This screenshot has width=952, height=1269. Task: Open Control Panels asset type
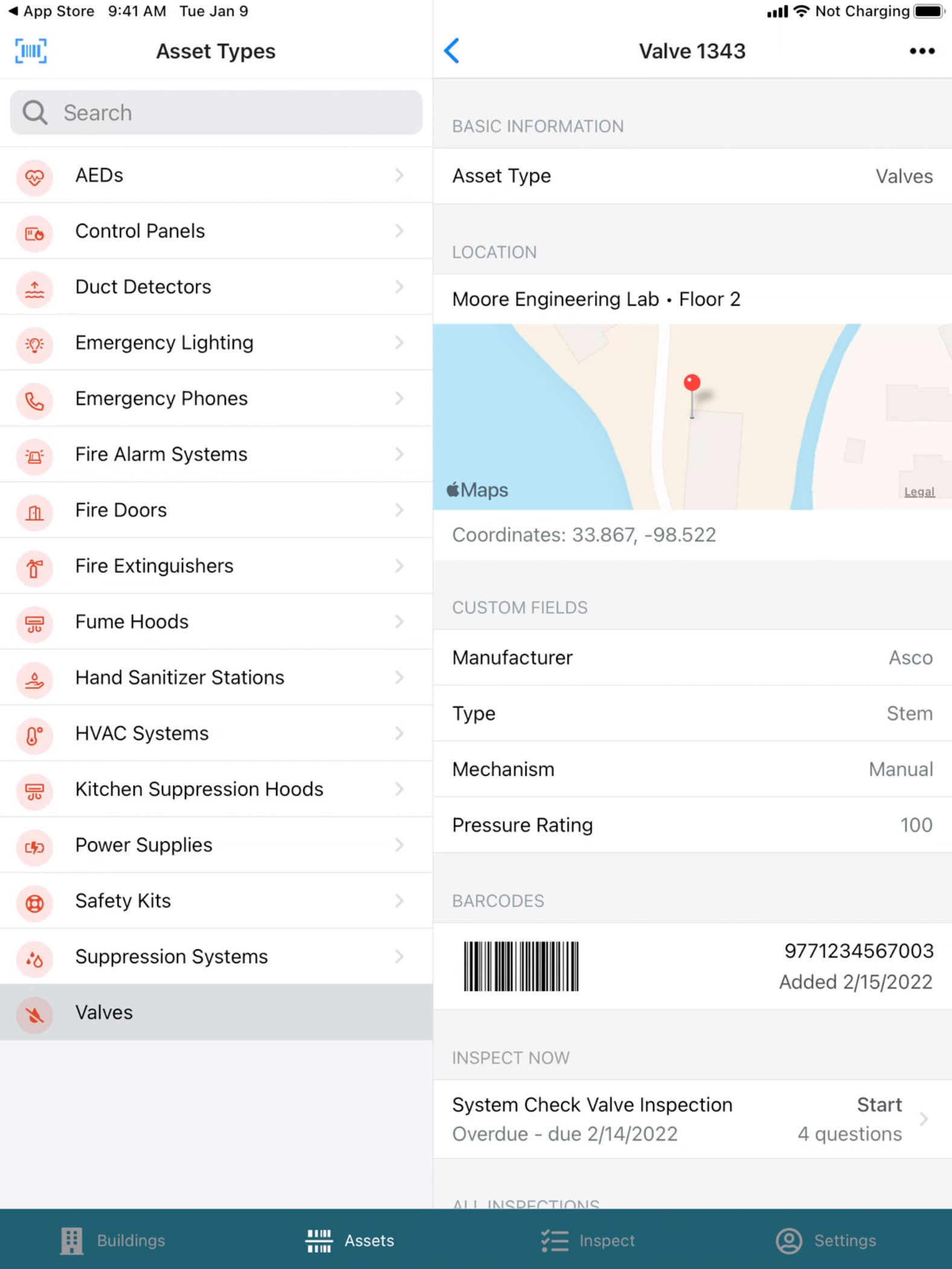[216, 231]
